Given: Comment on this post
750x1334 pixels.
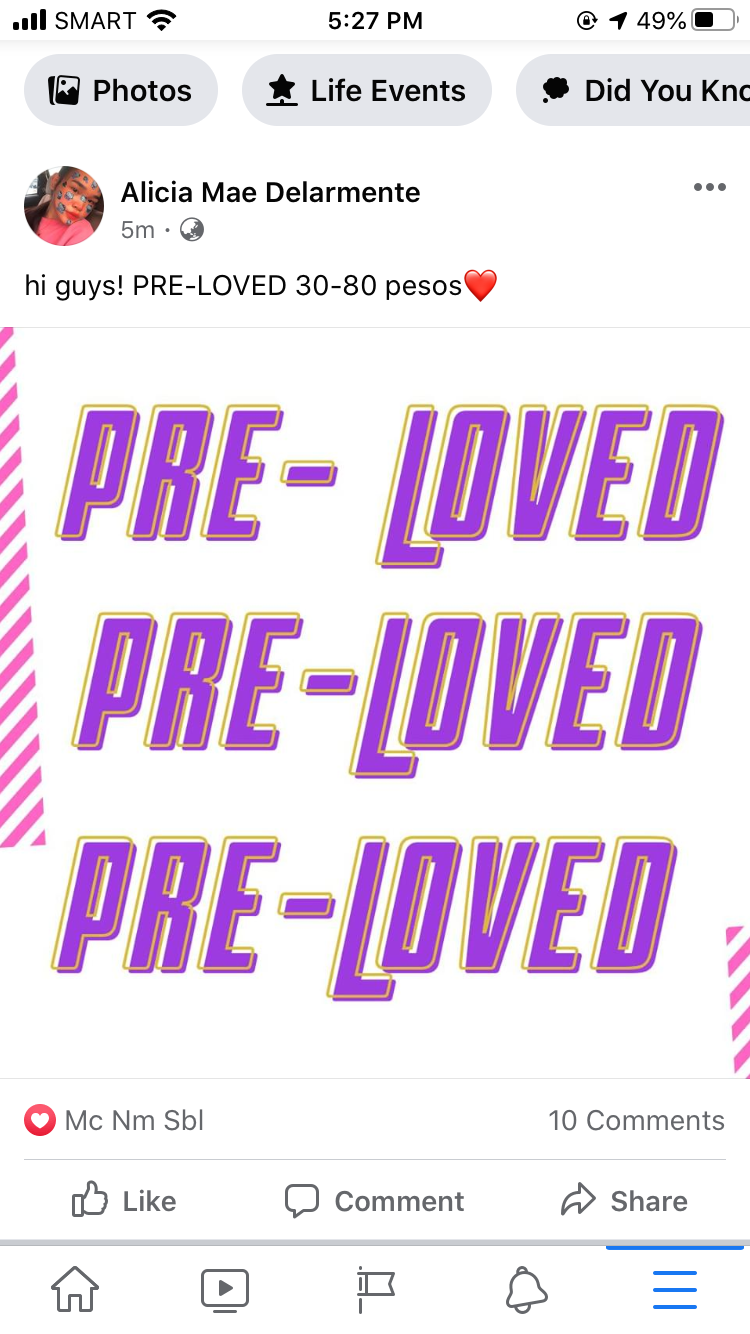Looking at the screenshot, I should click(375, 1200).
